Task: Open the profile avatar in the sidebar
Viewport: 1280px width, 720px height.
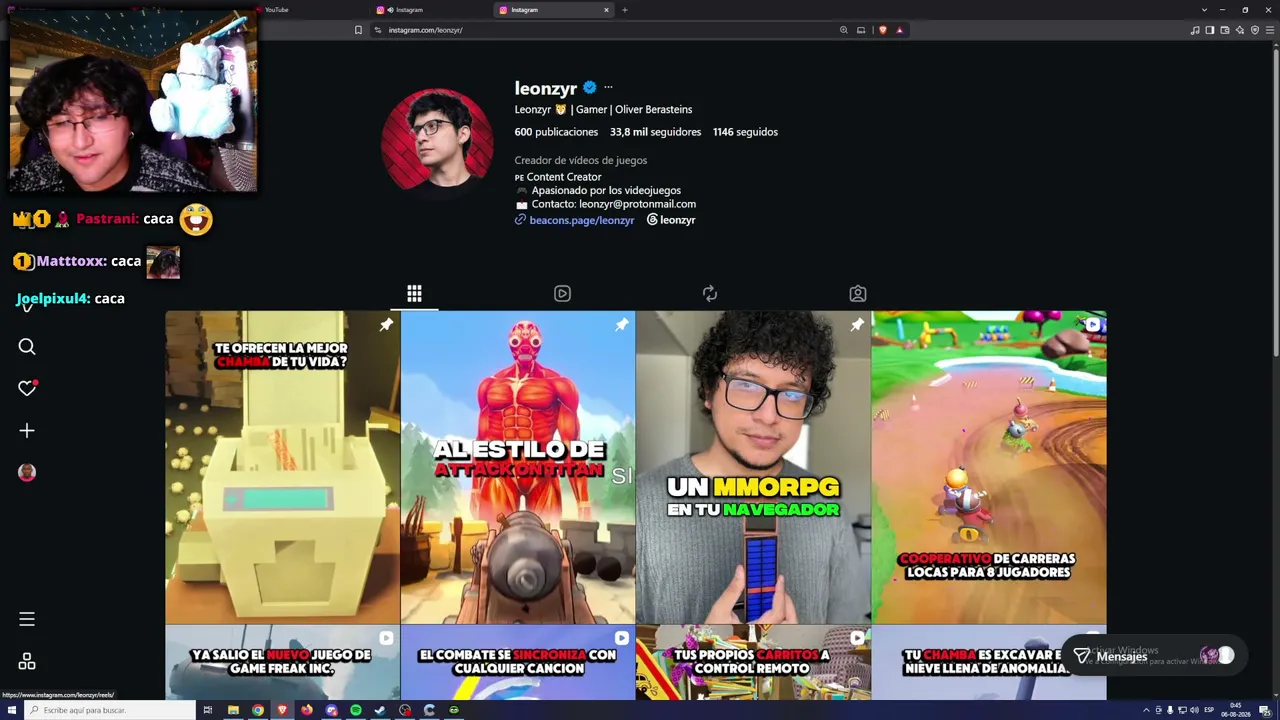Action: click(27, 472)
